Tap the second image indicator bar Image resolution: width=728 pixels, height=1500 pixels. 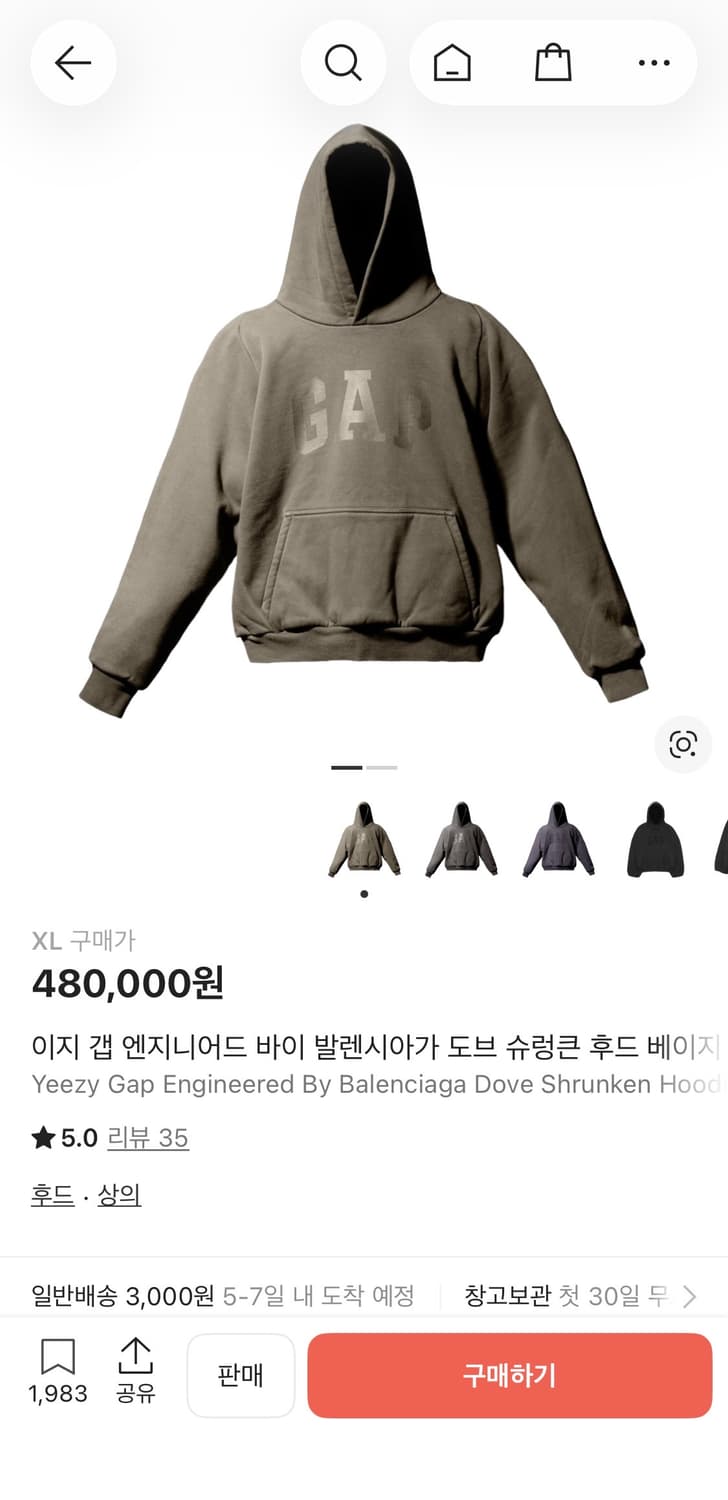click(381, 766)
